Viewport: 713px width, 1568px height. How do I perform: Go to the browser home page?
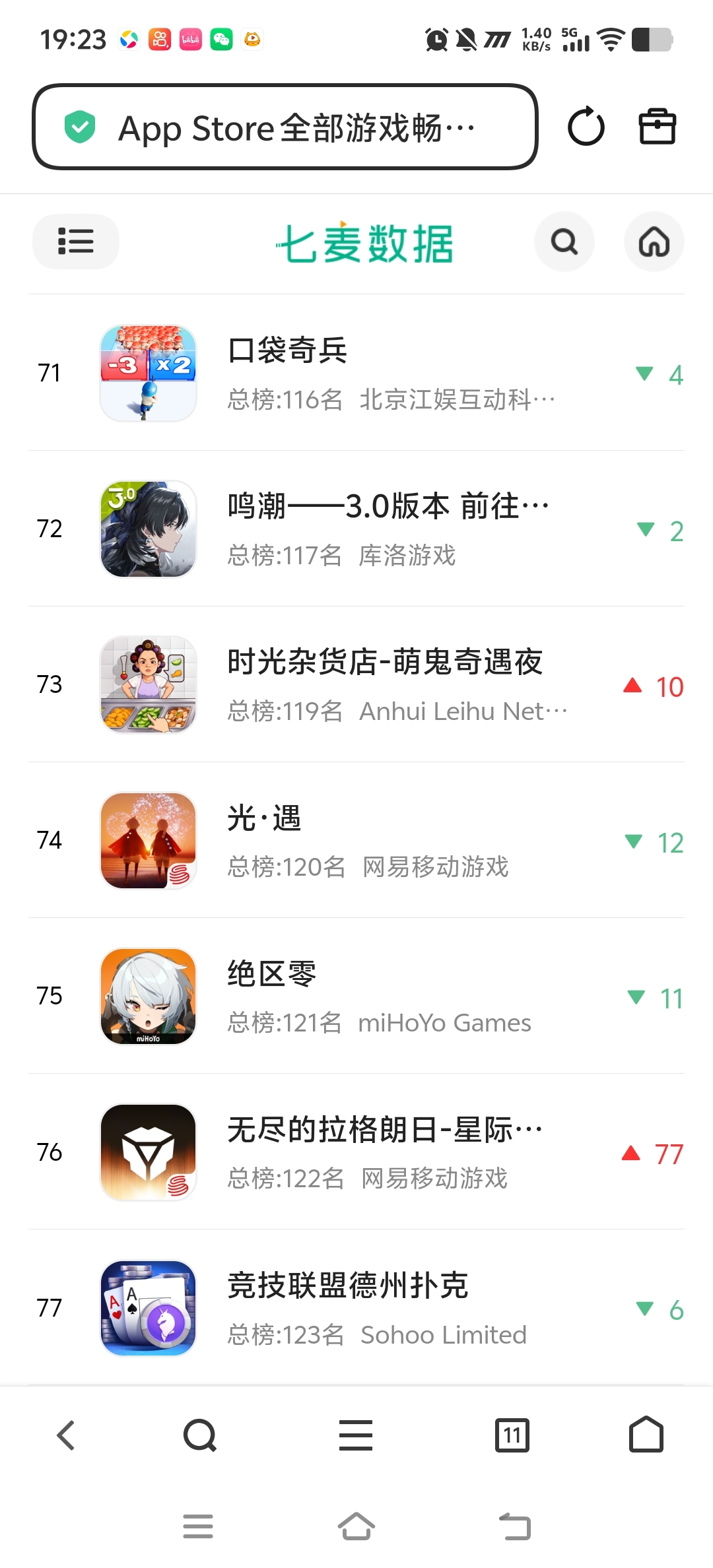[646, 1435]
